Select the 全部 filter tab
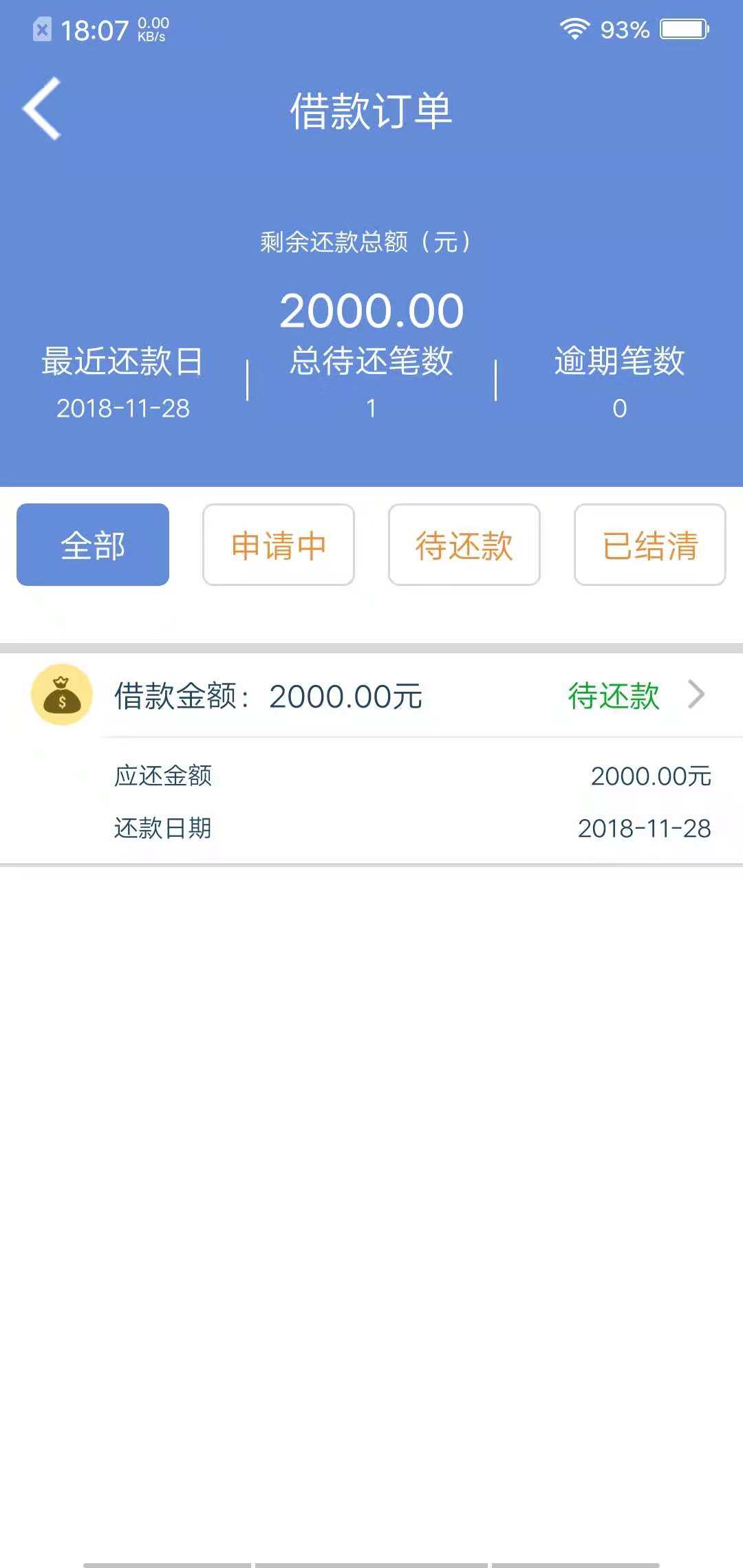Image resolution: width=743 pixels, height=1568 pixels. 93,545
